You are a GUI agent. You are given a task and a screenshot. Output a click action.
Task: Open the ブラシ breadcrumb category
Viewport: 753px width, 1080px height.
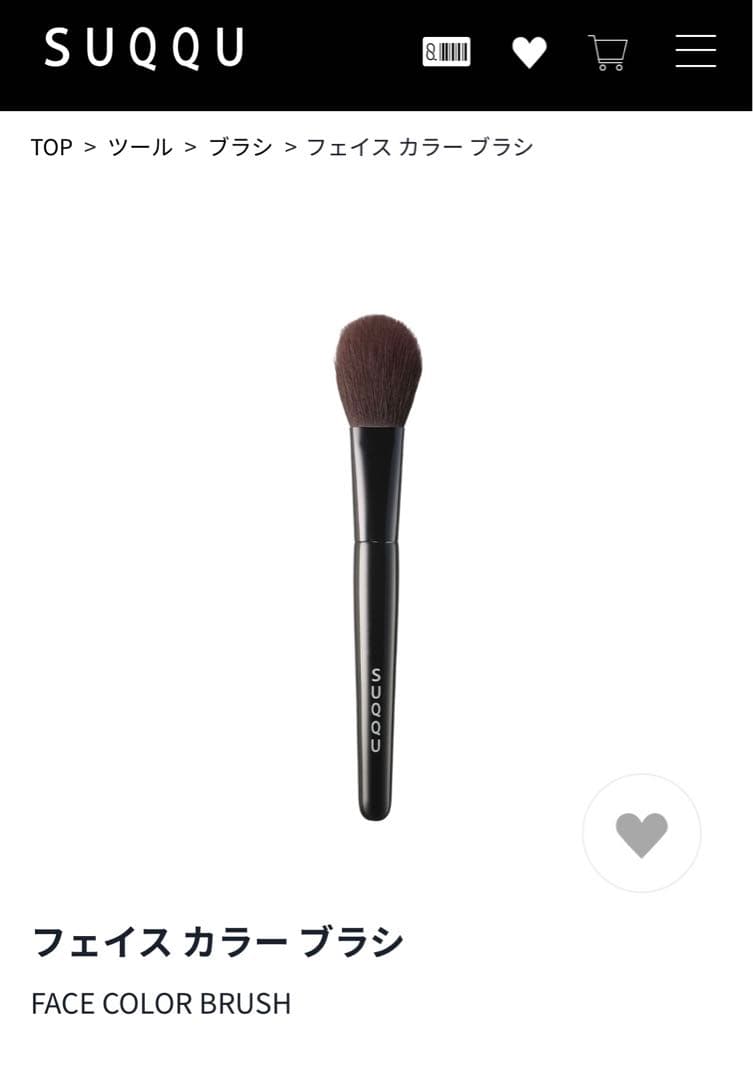pos(240,147)
